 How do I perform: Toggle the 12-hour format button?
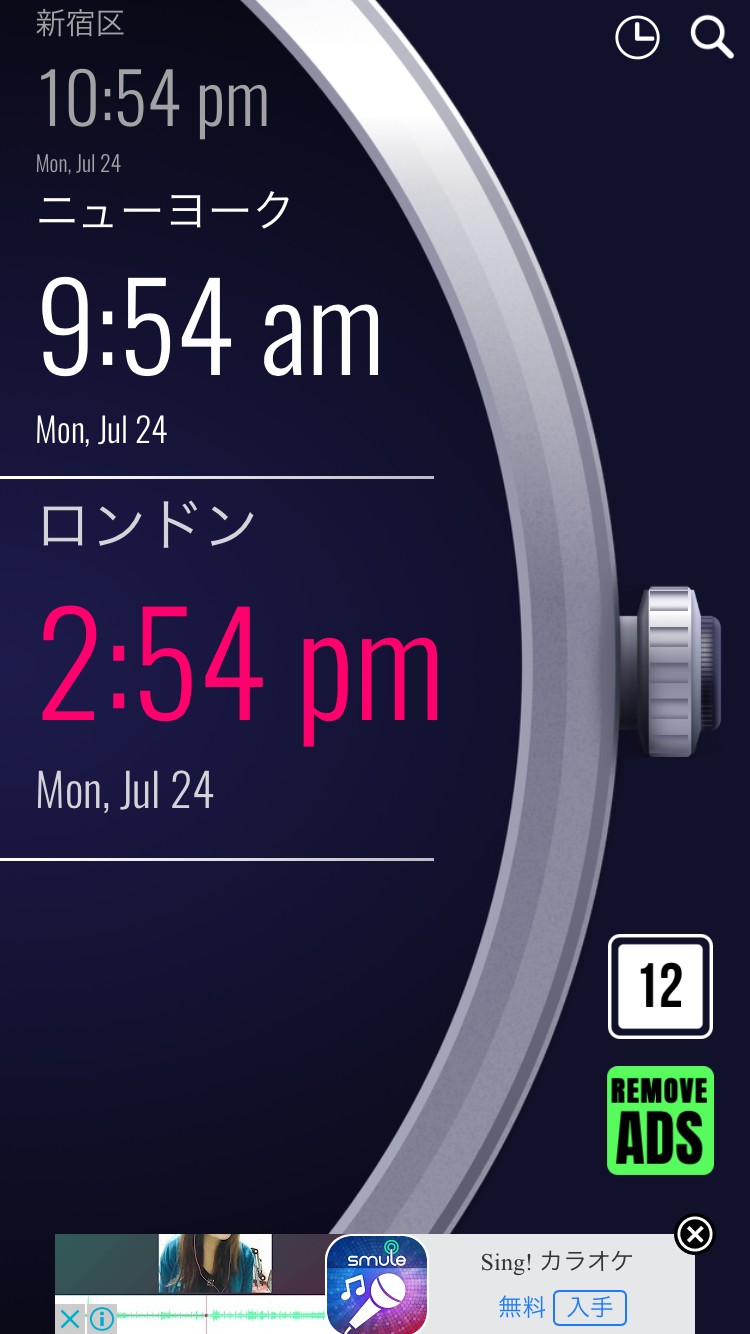[x=660, y=986]
